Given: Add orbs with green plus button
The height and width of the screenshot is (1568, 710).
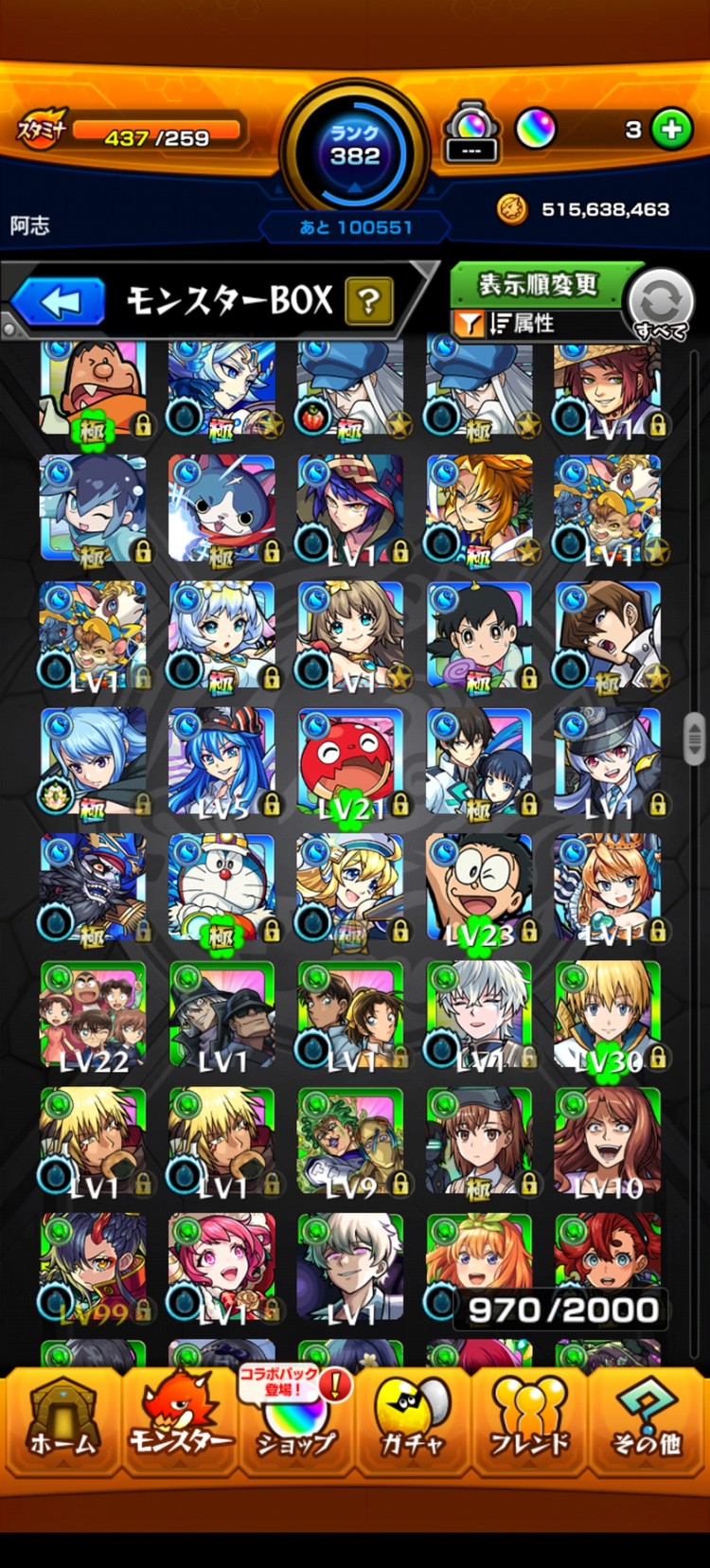Looking at the screenshot, I should [x=671, y=130].
